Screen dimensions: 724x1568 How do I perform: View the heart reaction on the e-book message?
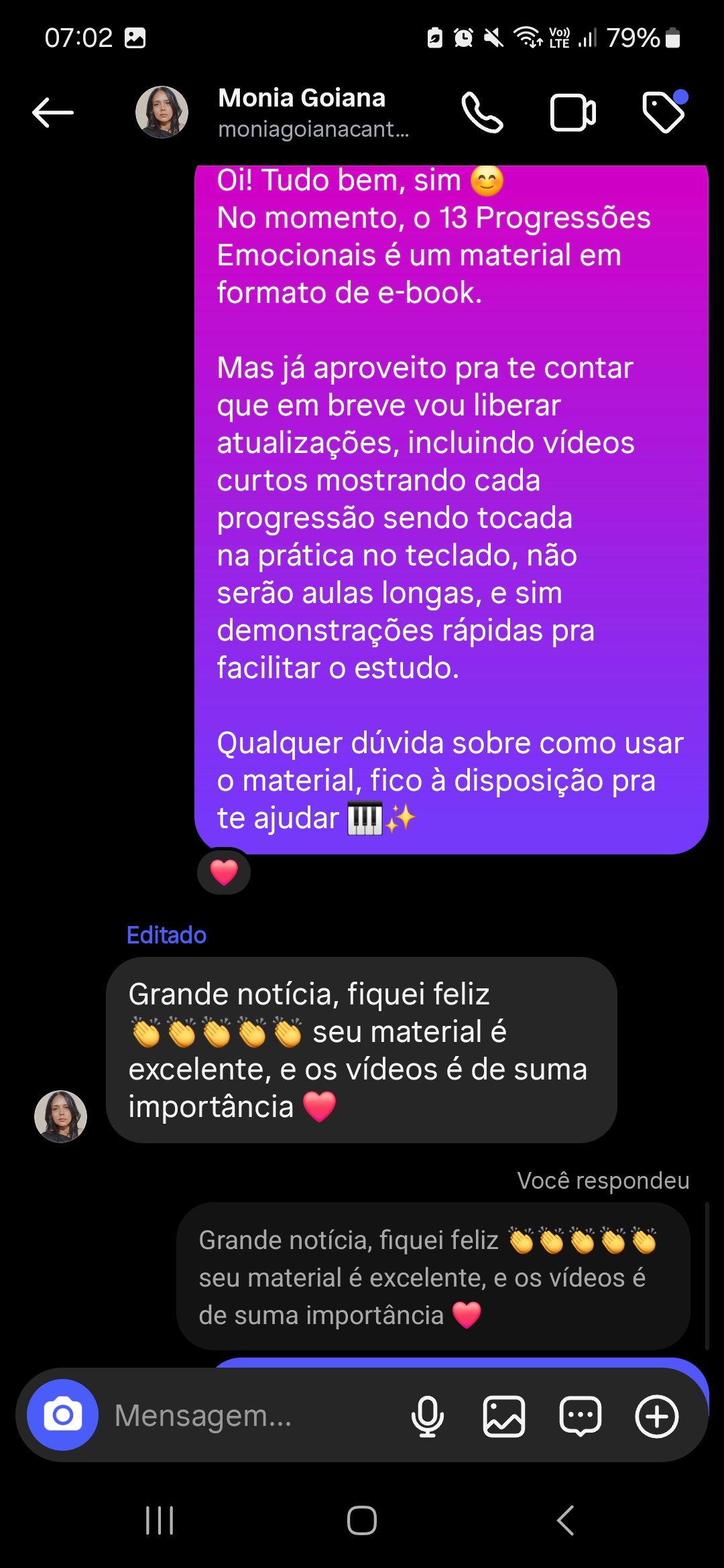click(x=224, y=872)
